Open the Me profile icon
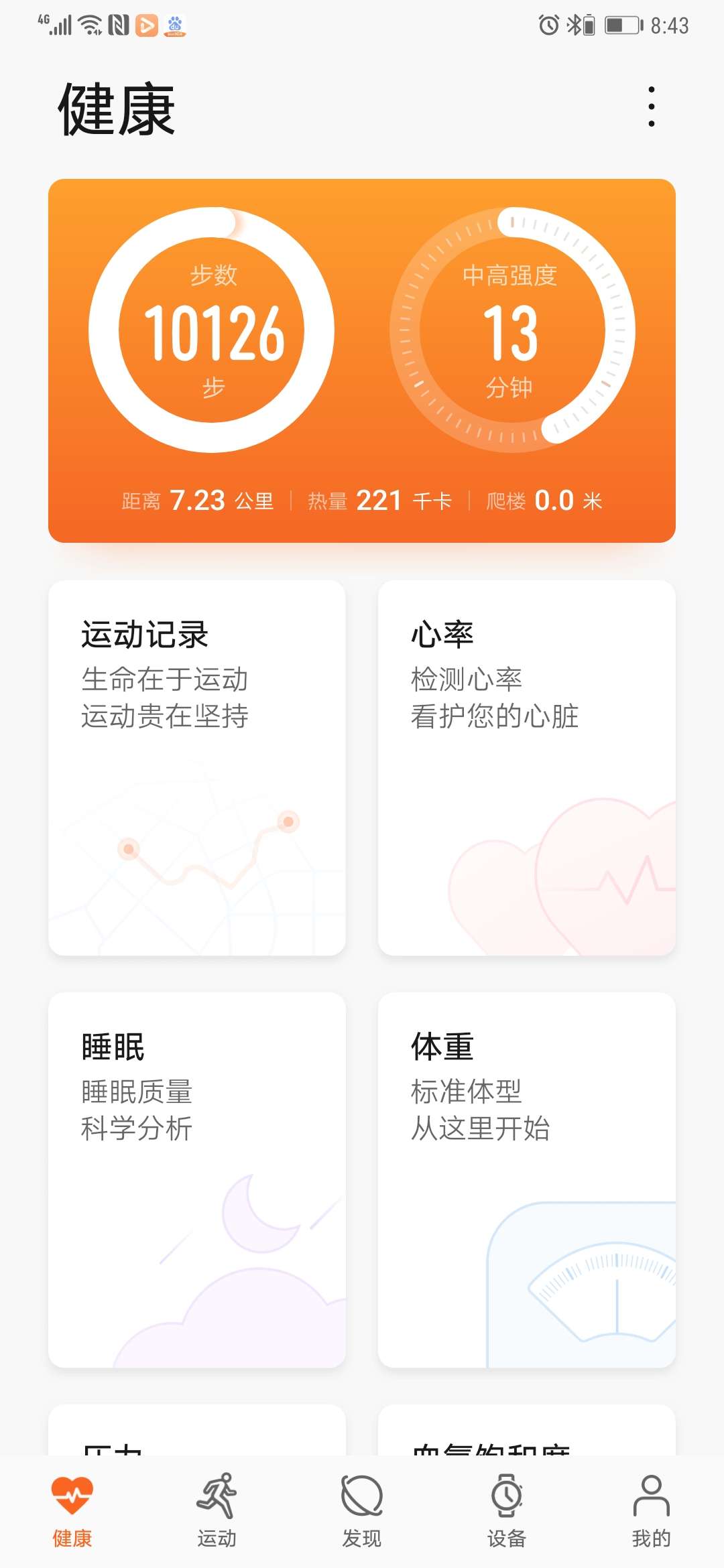This screenshot has height=1568, width=724. 652,1494
